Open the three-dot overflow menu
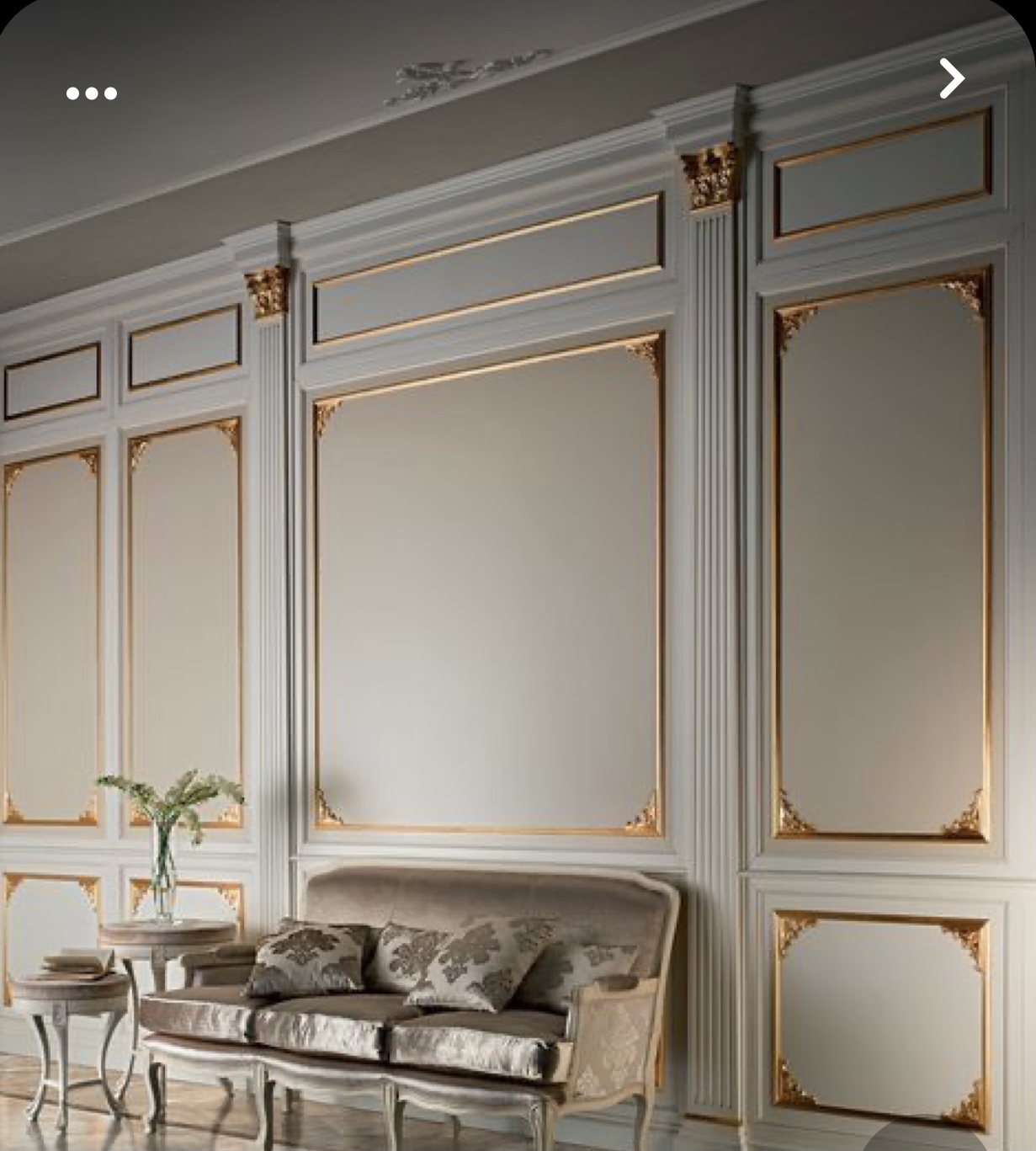This screenshot has height=1151, width=1036. (x=92, y=93)
